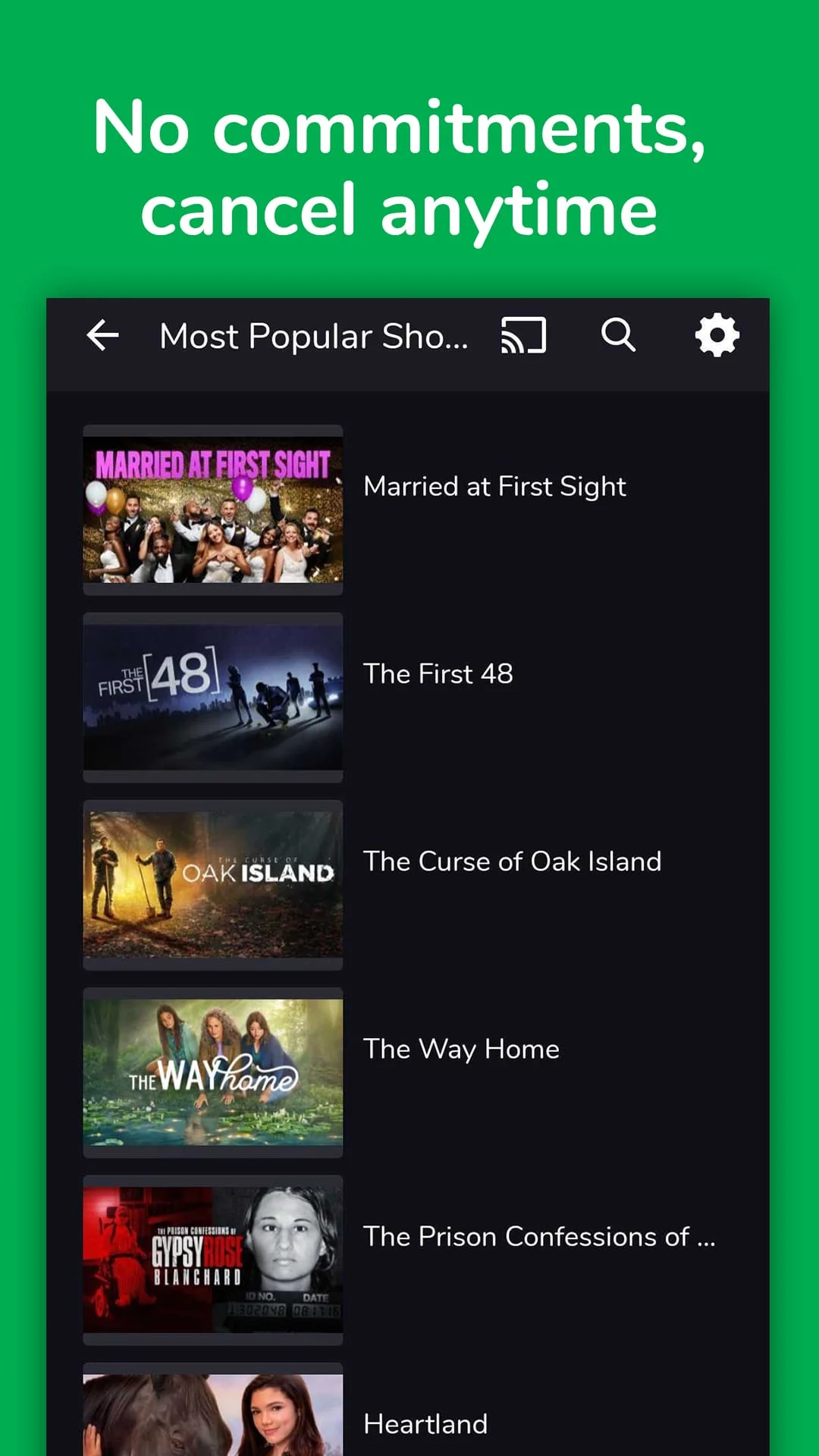Tap The Curse of Oak Island artwork
This screenshot has width=819, height=1456.
pos(213,885)
